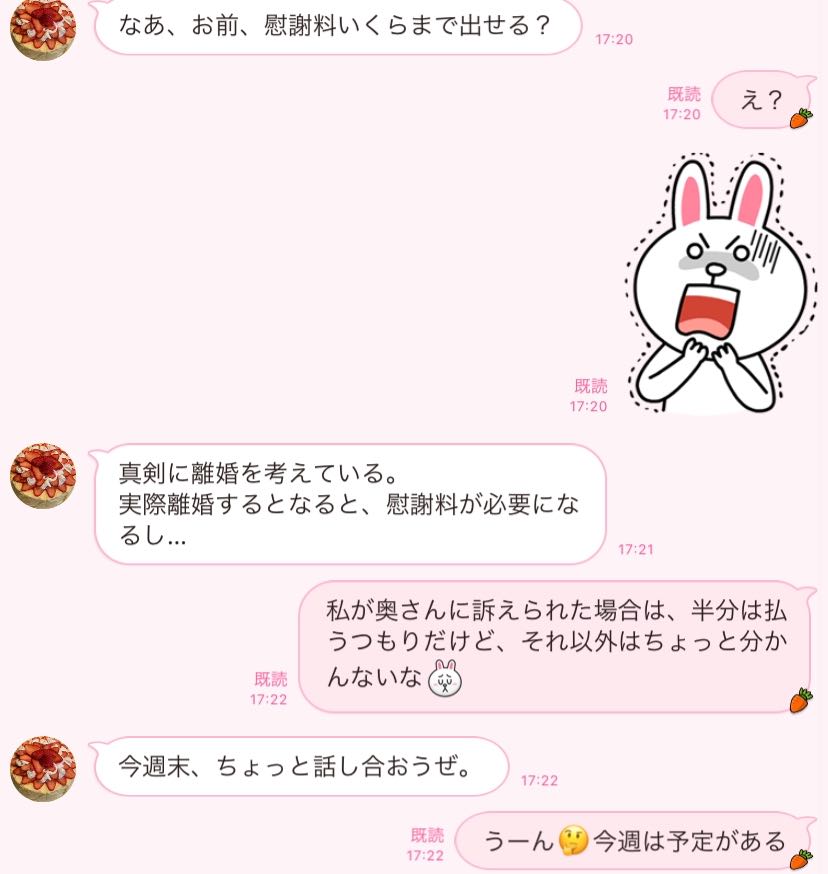
Task: Select the 慰謝料いくらまで出せる？ message bubble
Action: (340, 27)
